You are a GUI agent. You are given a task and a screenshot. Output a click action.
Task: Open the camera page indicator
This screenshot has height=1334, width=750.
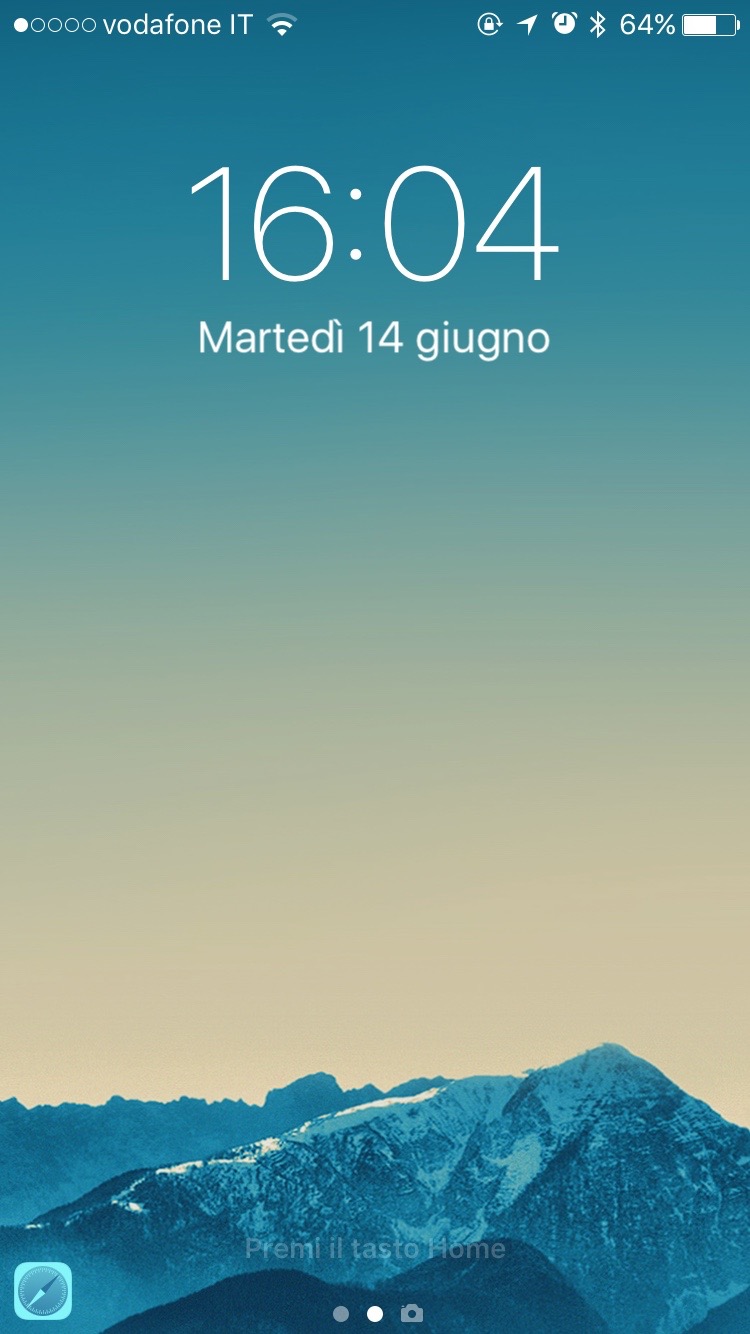(x=412, y=1313)
